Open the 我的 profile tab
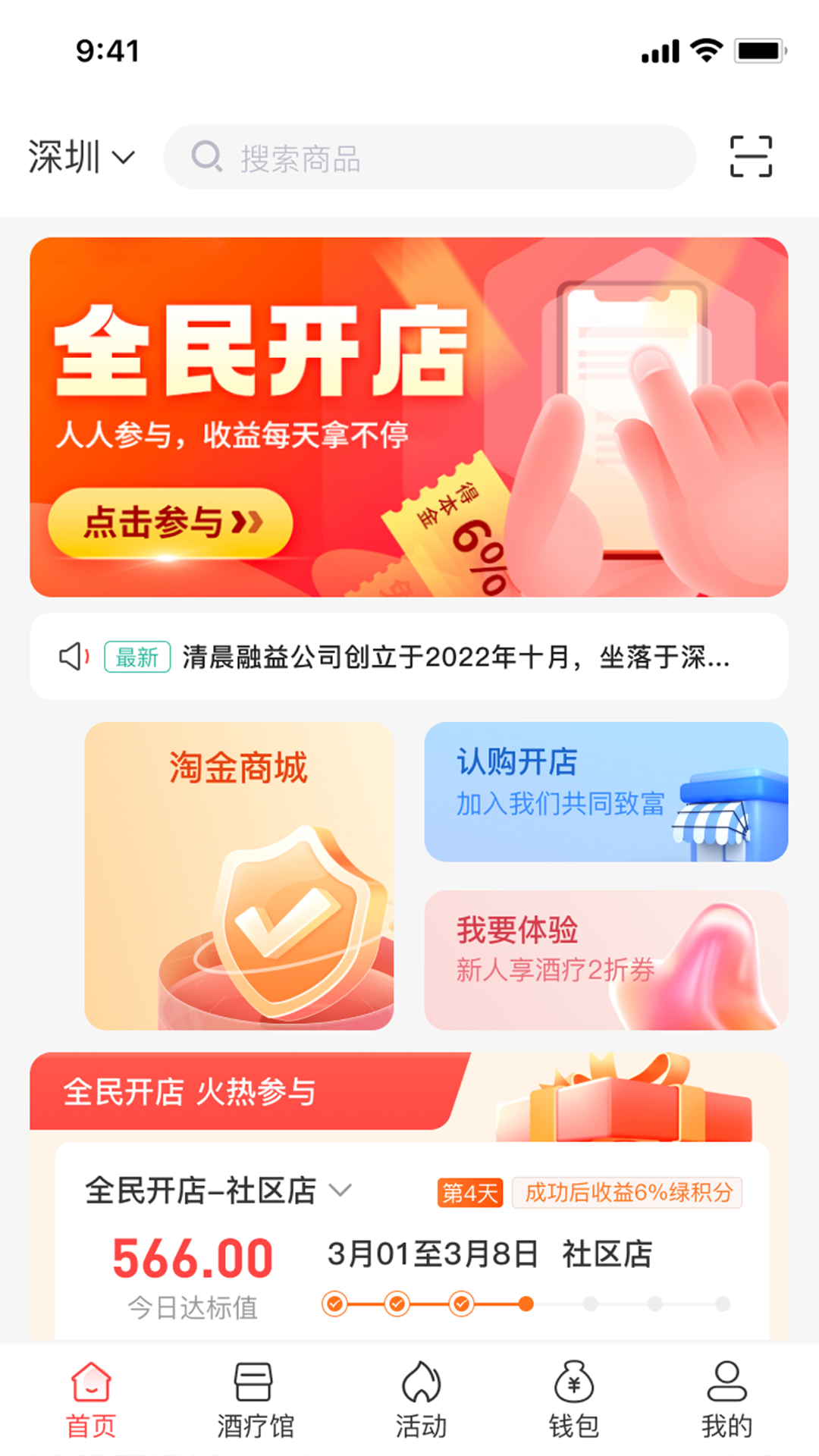The height and width of the screenshot is (1456, 819). point(726,1400)
